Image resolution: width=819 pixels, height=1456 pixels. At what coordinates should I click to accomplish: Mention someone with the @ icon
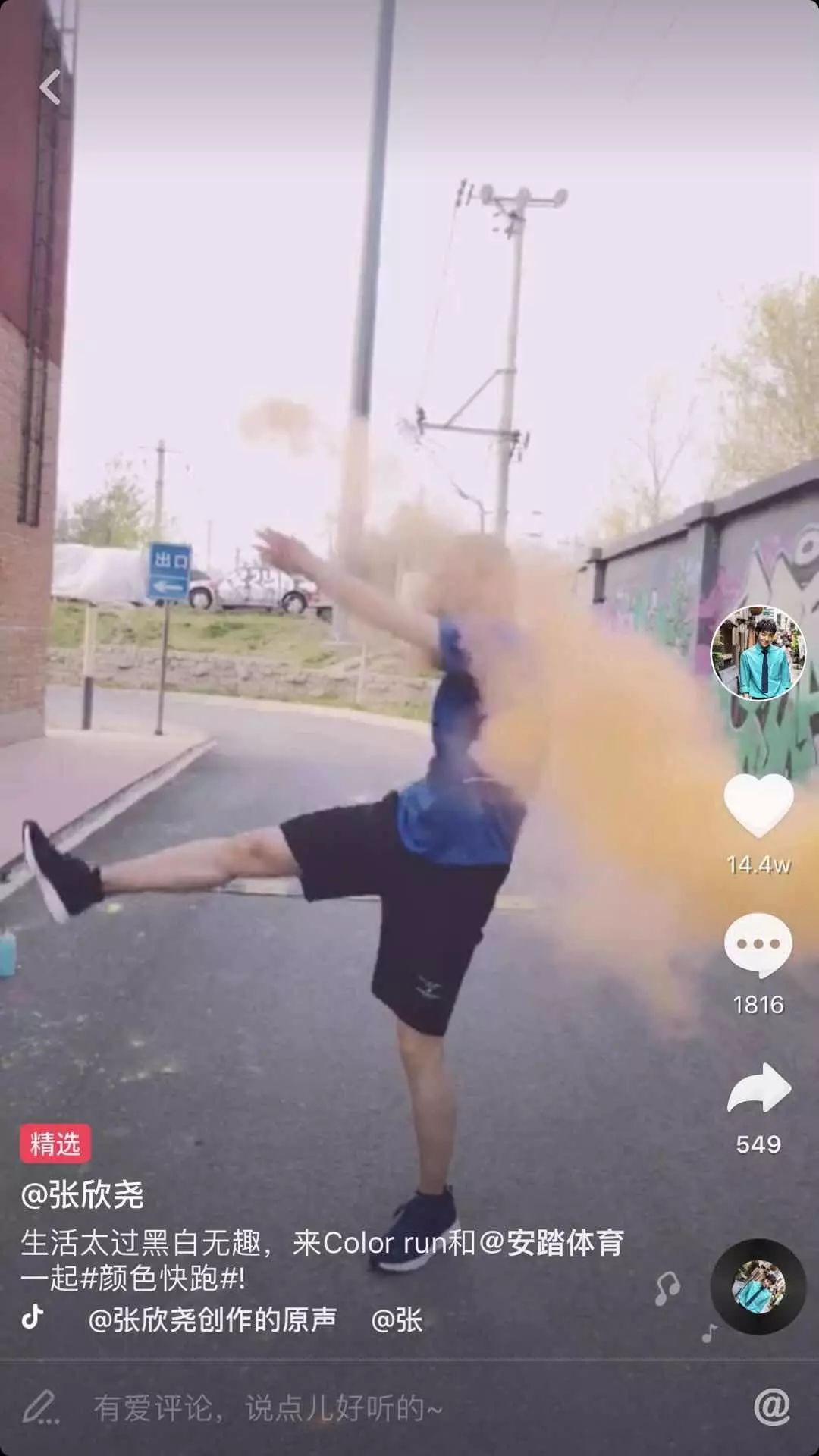(771, 1408)
